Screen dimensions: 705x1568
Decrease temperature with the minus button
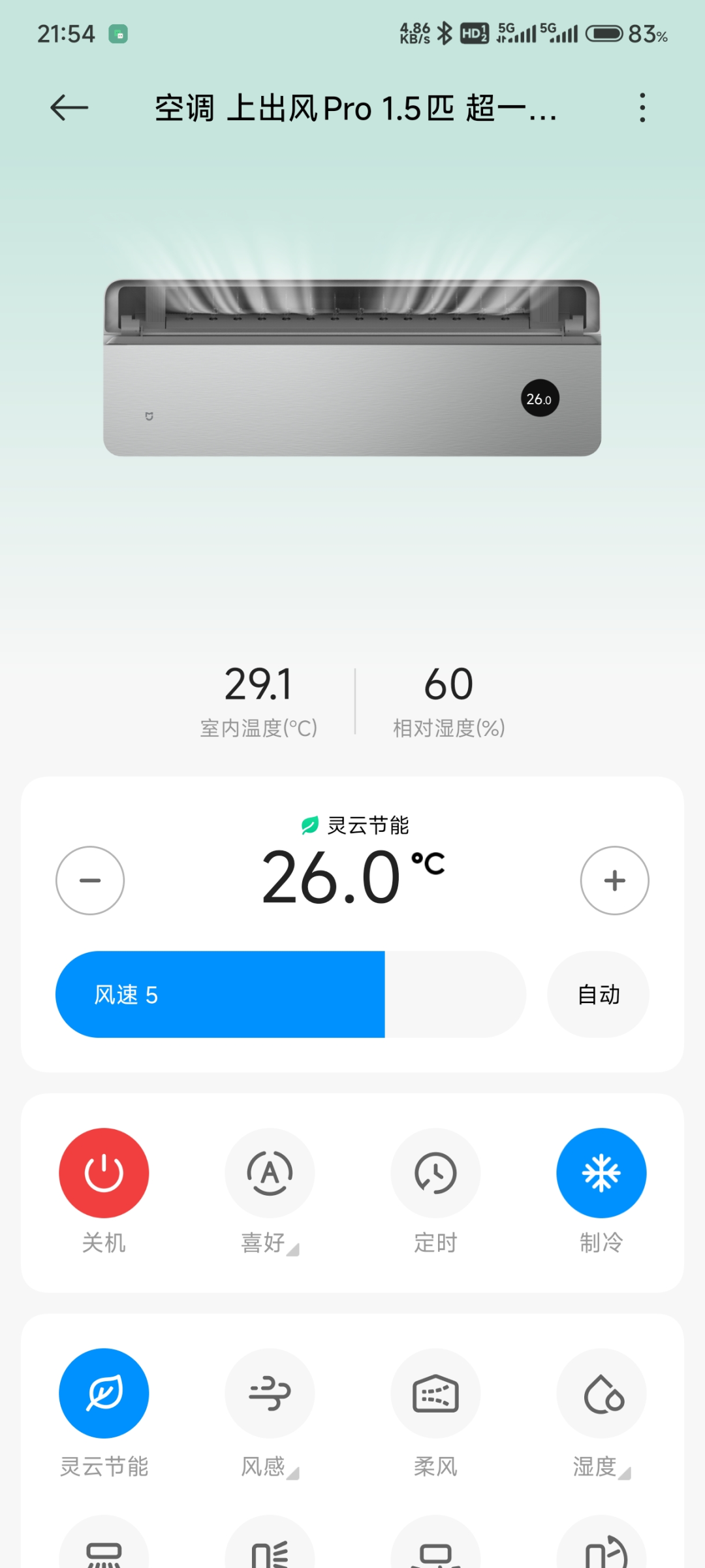coord(90,880)
